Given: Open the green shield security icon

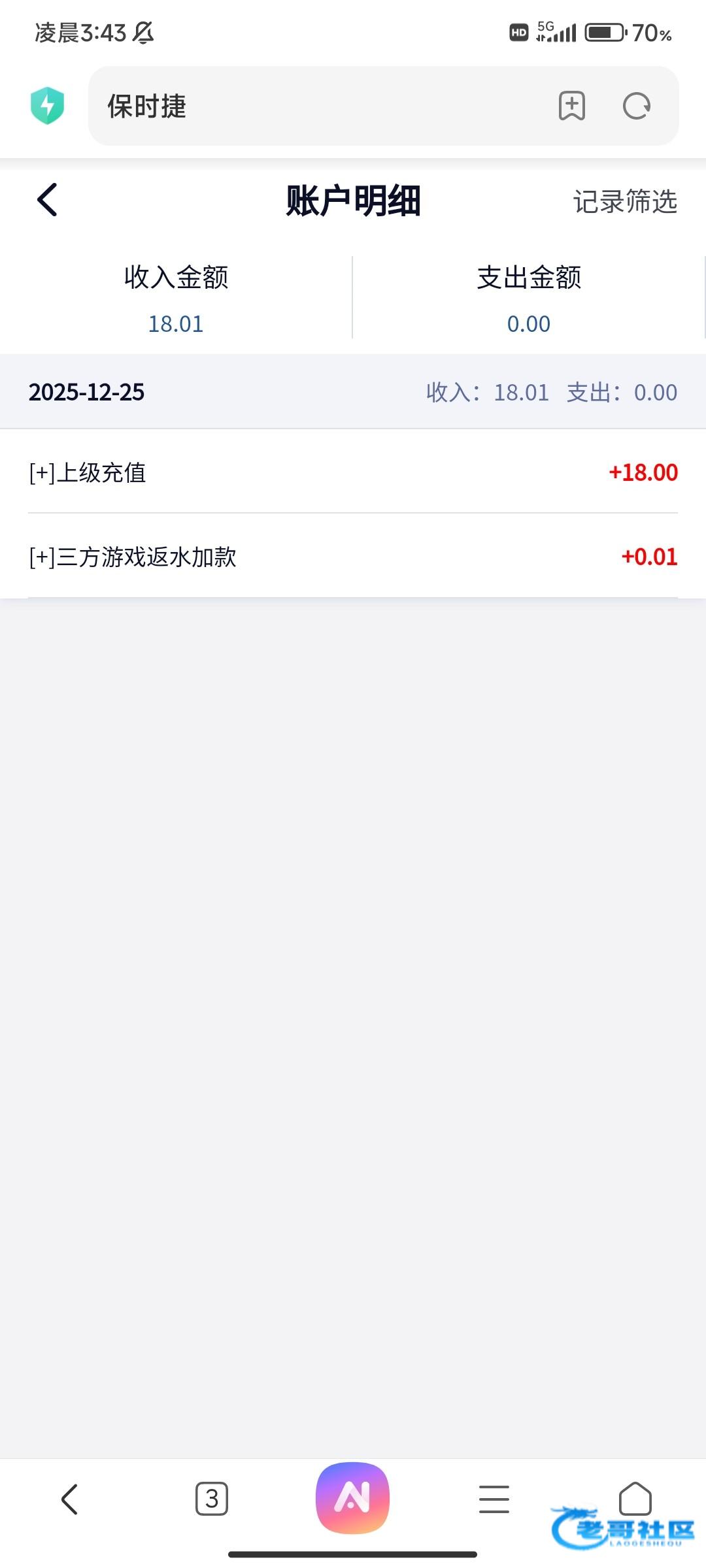Looking at the screenshot, I should tap(47, 106).
